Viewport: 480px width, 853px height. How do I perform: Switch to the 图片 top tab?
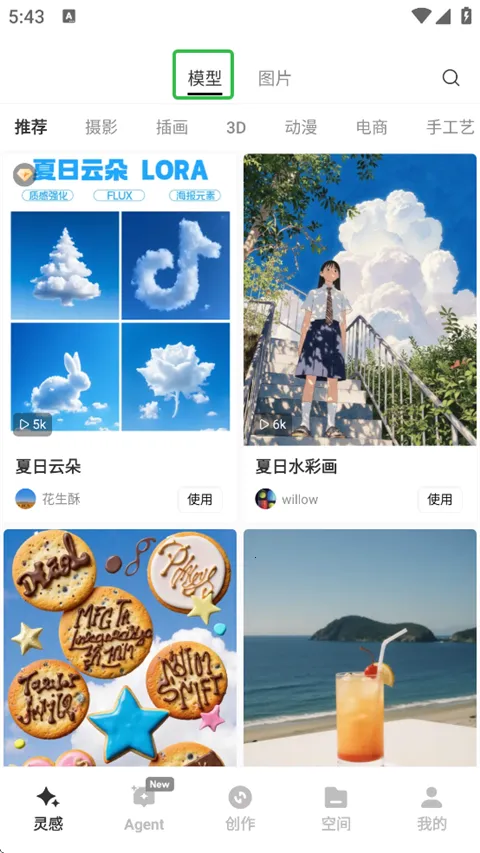[274, 78]
